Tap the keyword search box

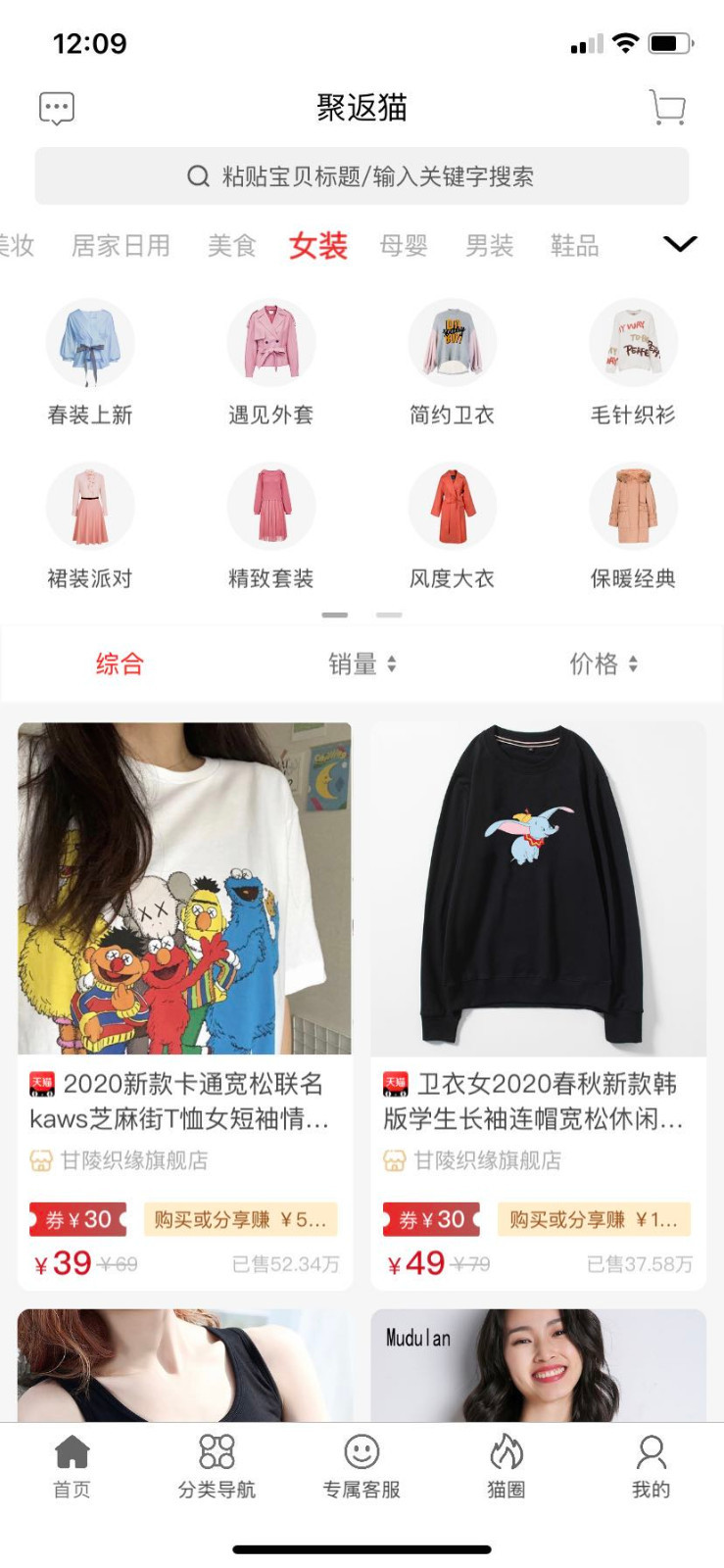pyautogui.click(x=362, y=176)
